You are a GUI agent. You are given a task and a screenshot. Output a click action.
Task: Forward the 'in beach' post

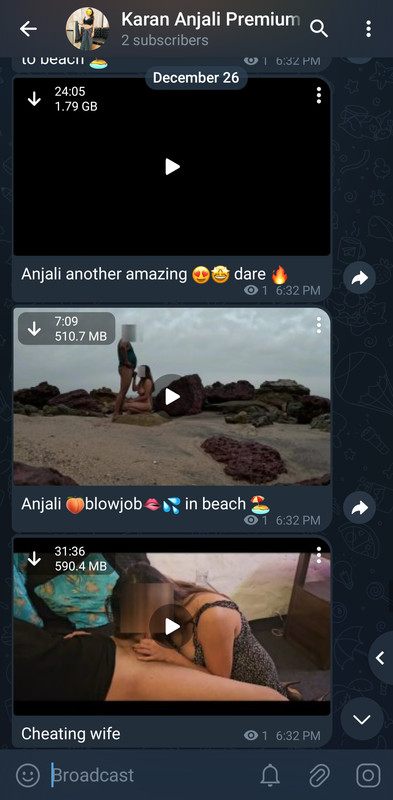click(x=360, y=508)
